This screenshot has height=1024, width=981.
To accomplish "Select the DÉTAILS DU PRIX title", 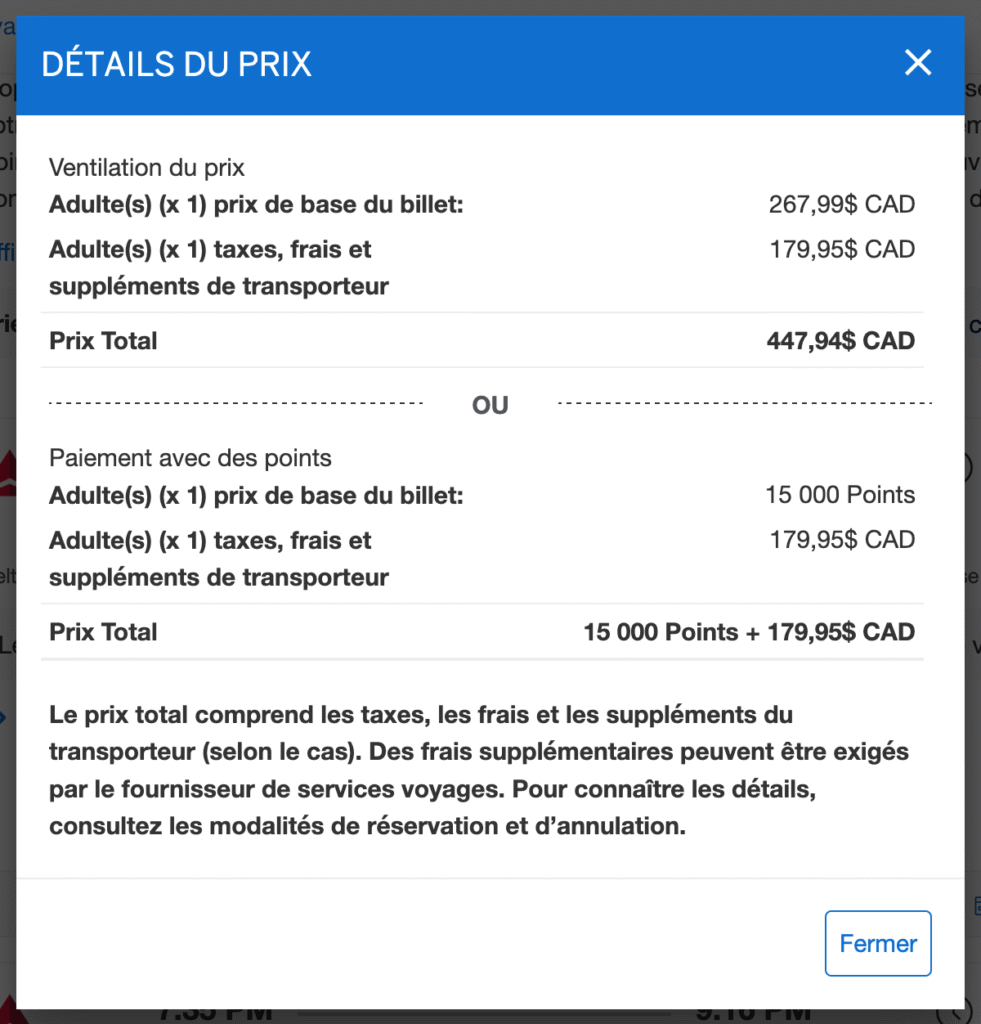I will [176, 63].
